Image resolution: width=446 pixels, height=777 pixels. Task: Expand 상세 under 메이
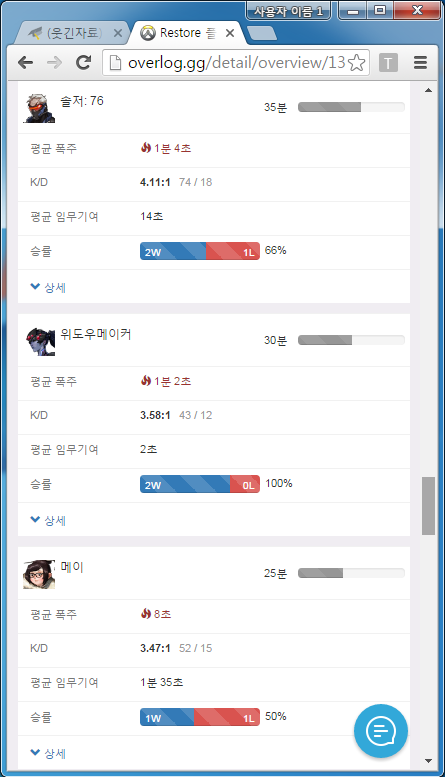coord(48,753)
